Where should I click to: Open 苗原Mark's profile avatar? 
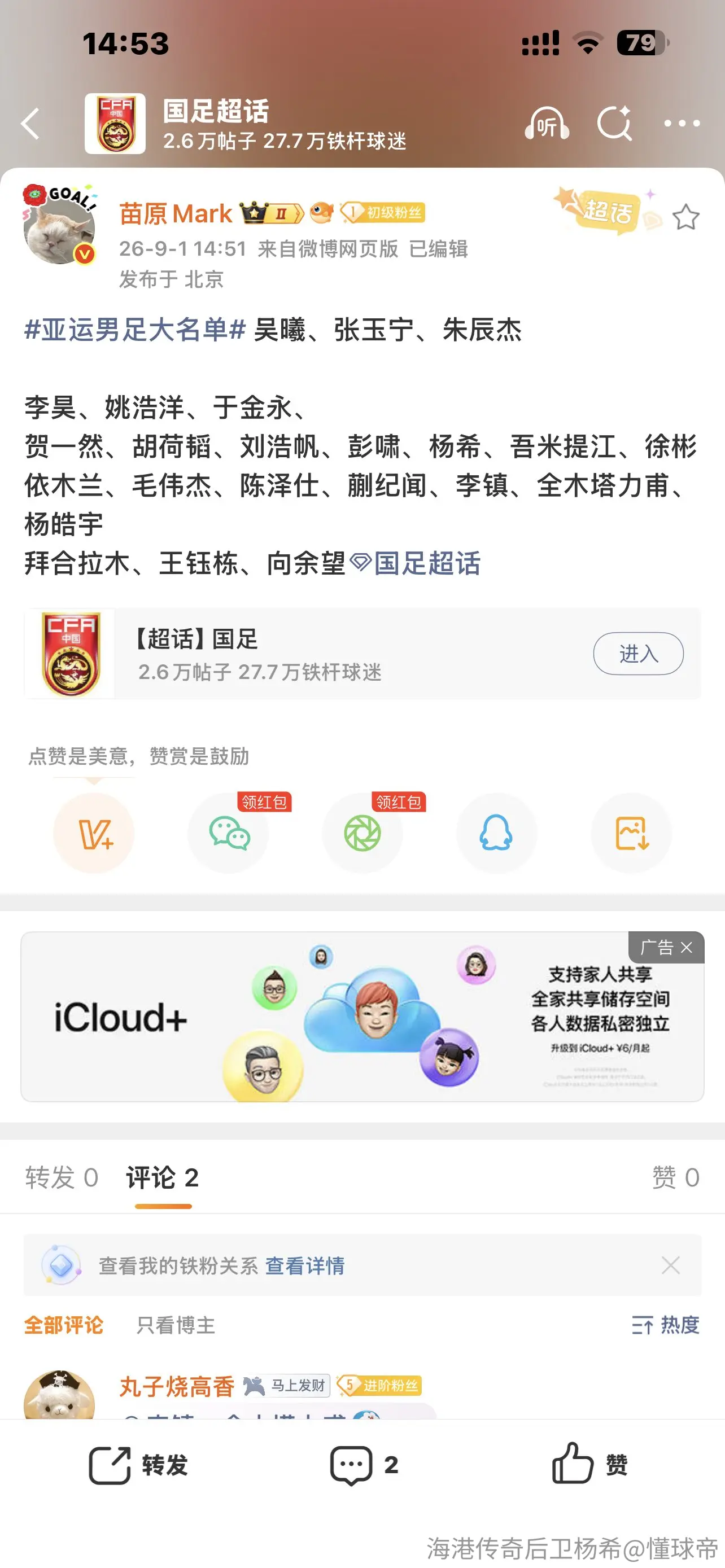[x=59, y=226]
